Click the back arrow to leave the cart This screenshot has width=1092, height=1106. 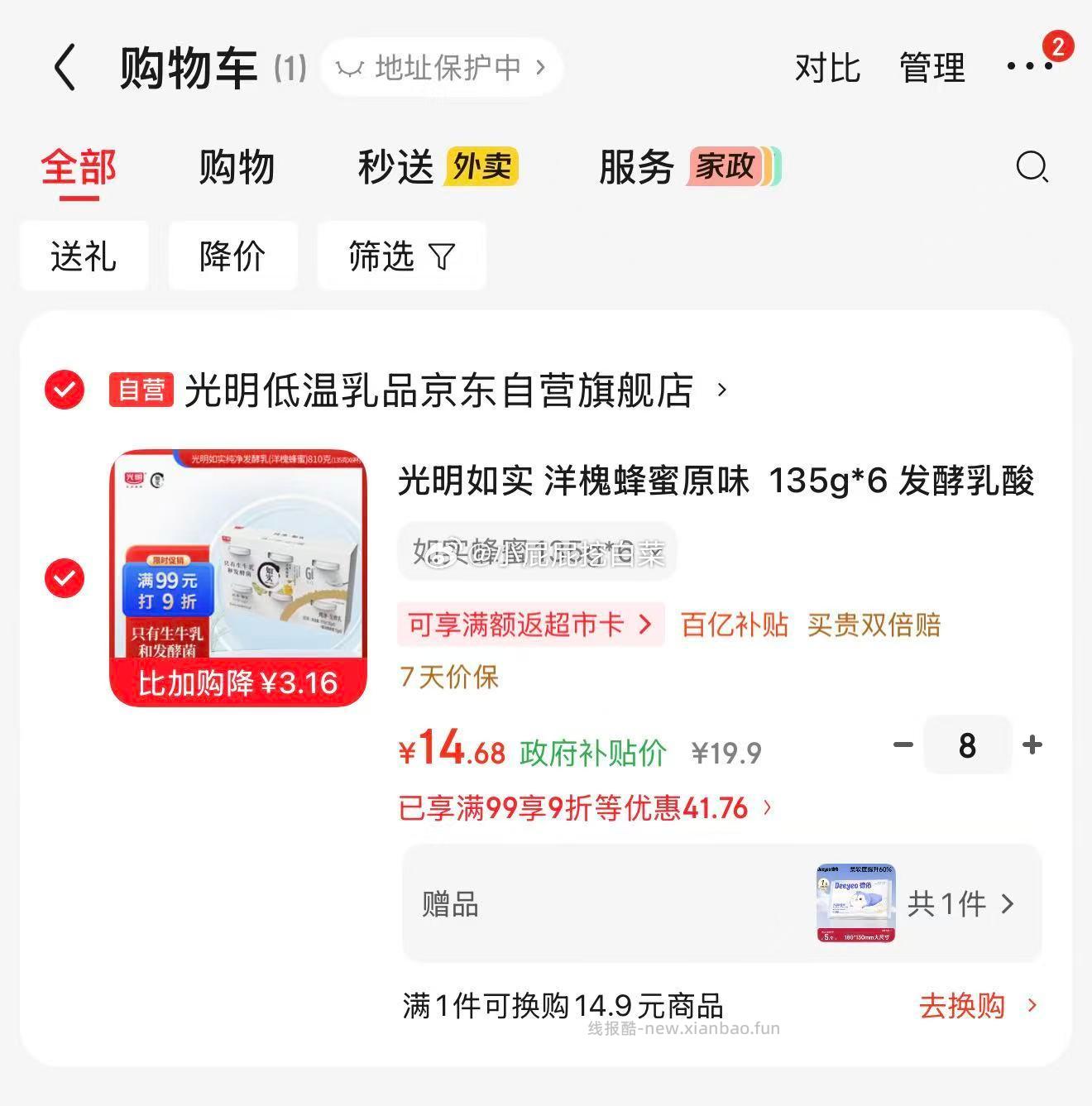point(65,68)
